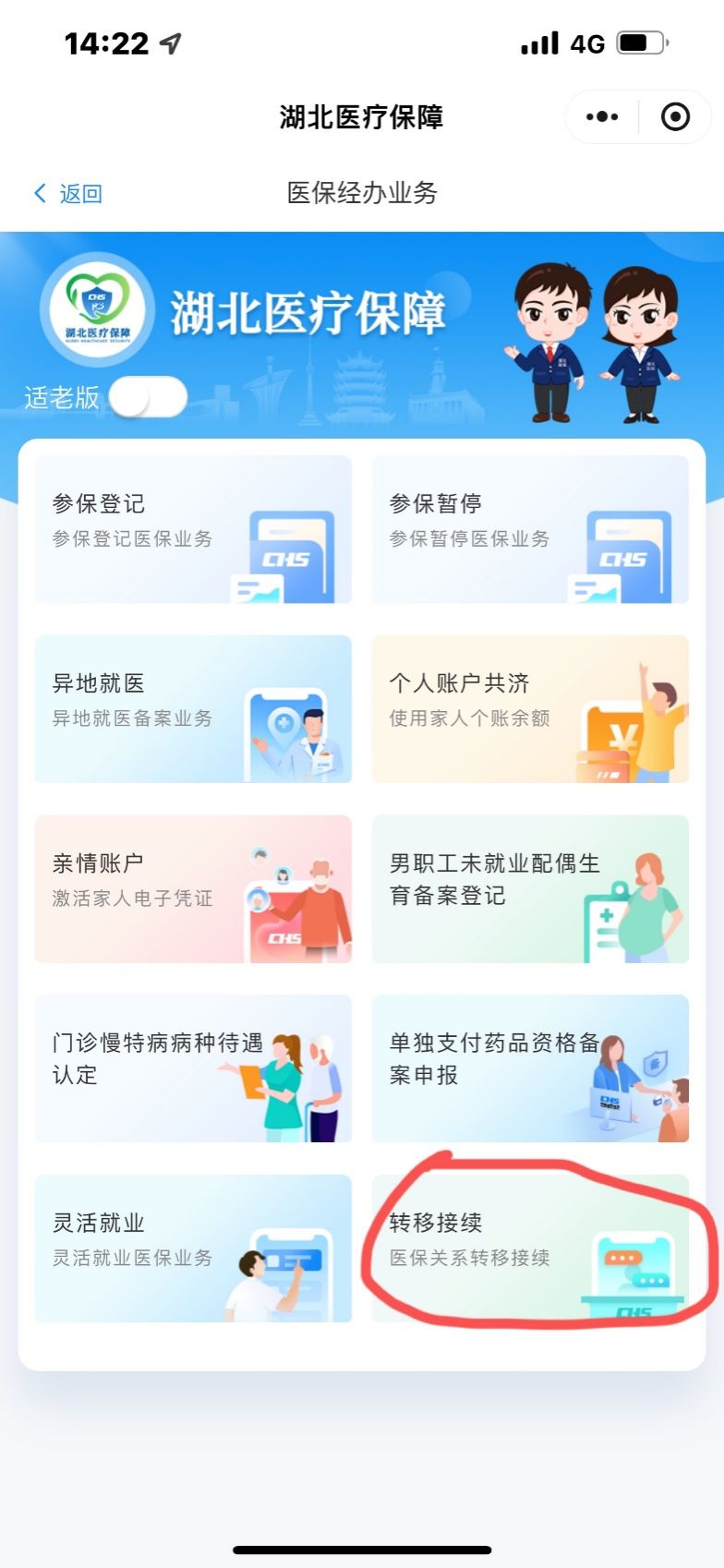Open the 参保登记 card
Screen dimensions: 724x1568
193,529
